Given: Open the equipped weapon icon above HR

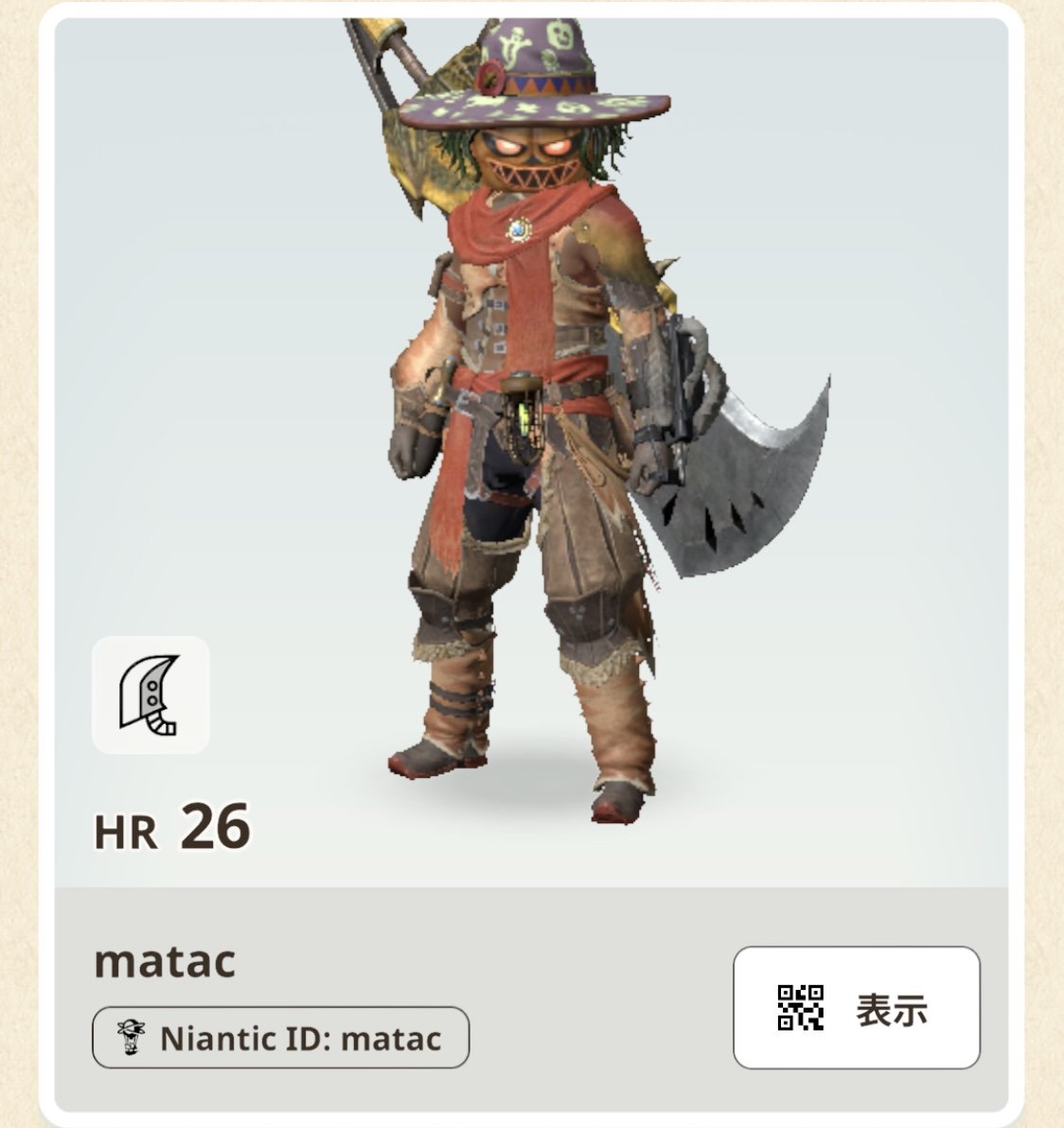Looking at the screenshot, I should coord(151,696).
